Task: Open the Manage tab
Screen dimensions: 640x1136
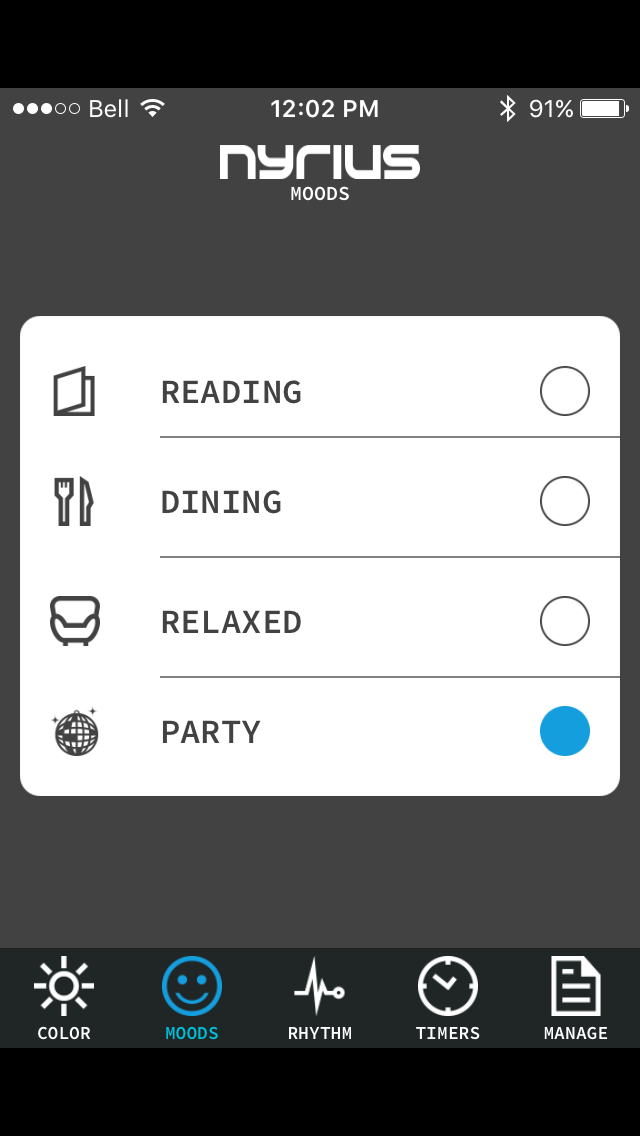Action: [576, 998]
